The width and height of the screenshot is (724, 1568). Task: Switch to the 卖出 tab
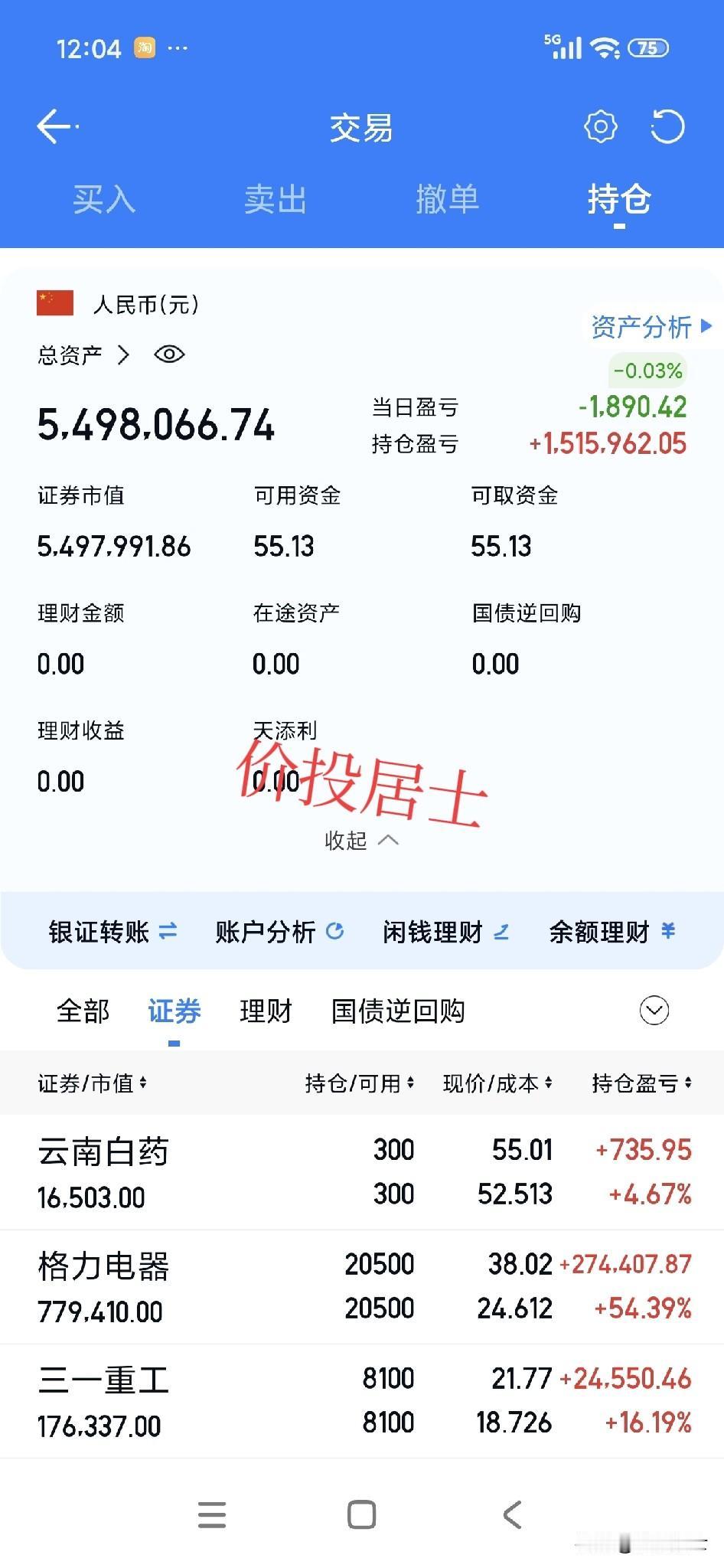pos(276,200)
